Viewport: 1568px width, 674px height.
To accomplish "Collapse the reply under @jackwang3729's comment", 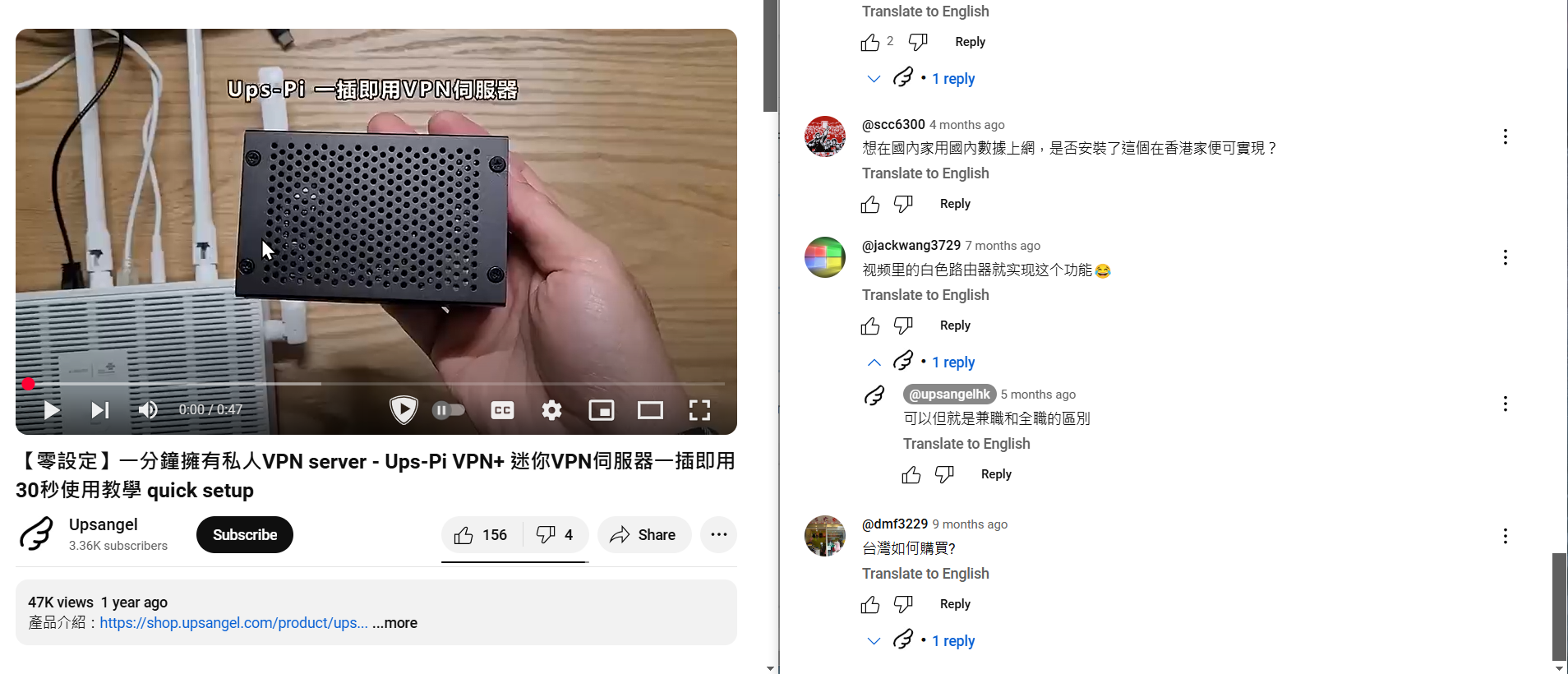I will tap(874, 362).
